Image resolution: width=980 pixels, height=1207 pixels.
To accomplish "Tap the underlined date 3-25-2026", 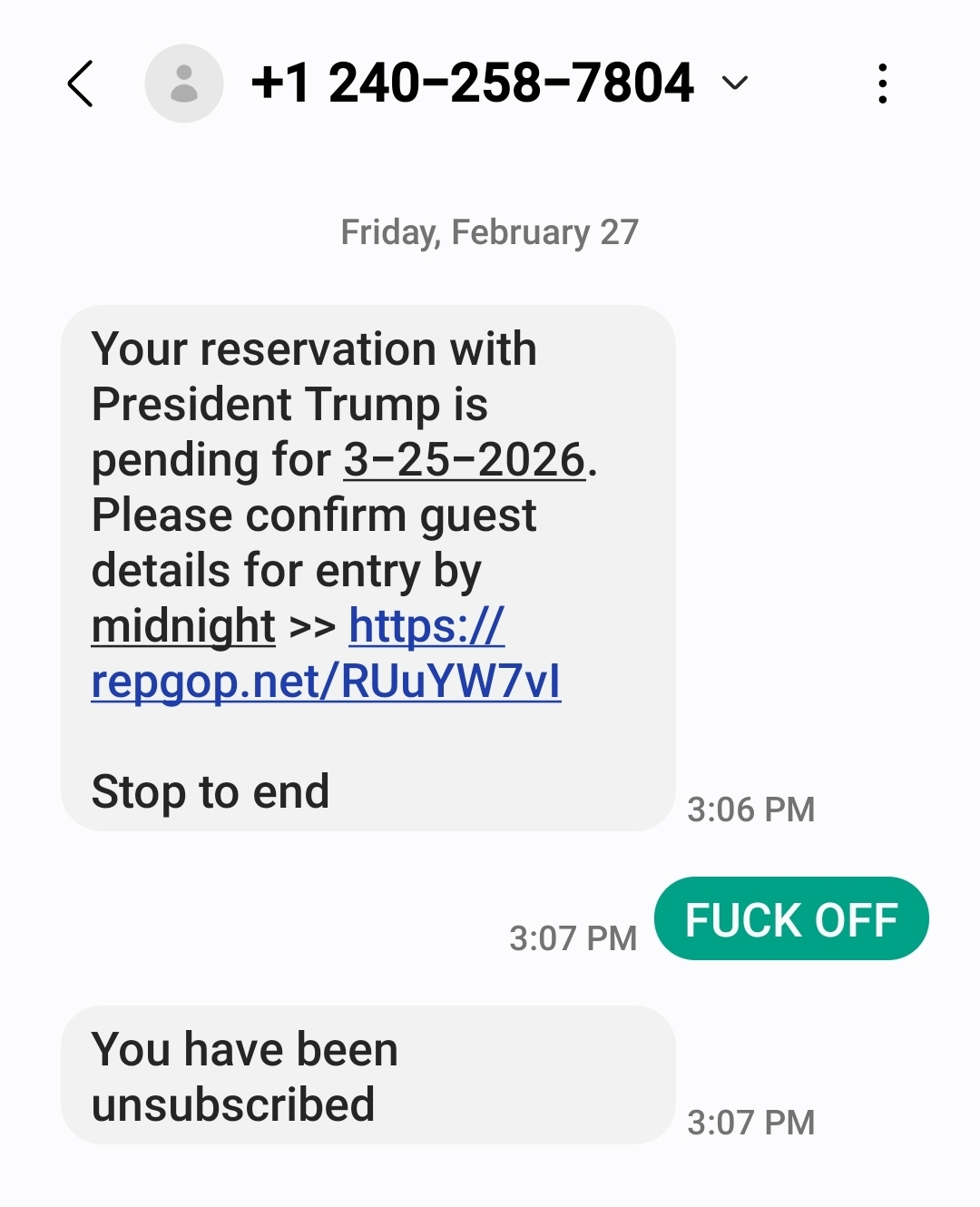I will 465,459.
